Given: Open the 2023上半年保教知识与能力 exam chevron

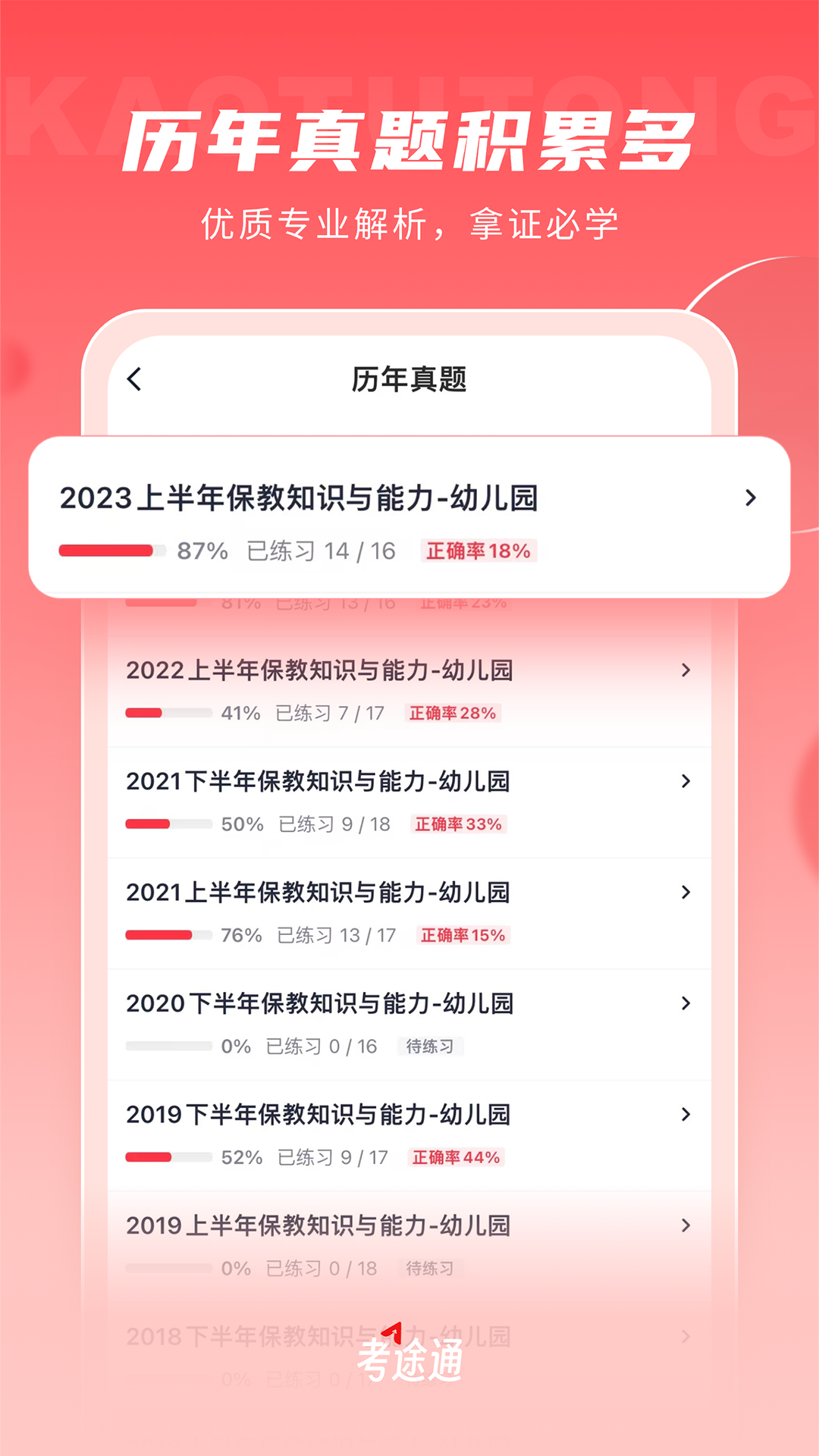Looking at the screenshot, I should point(751,498).
